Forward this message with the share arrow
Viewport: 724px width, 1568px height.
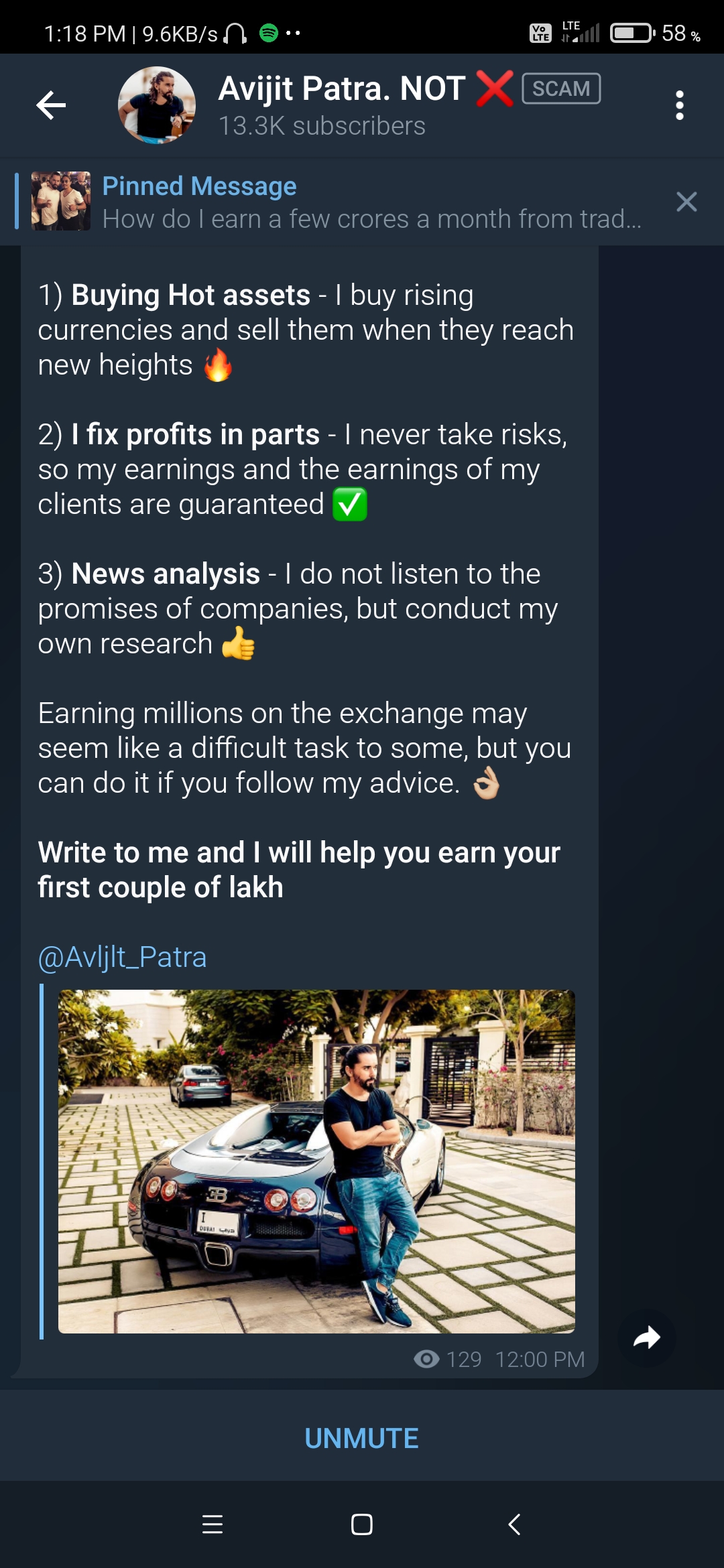click(x=646, y=1338)
